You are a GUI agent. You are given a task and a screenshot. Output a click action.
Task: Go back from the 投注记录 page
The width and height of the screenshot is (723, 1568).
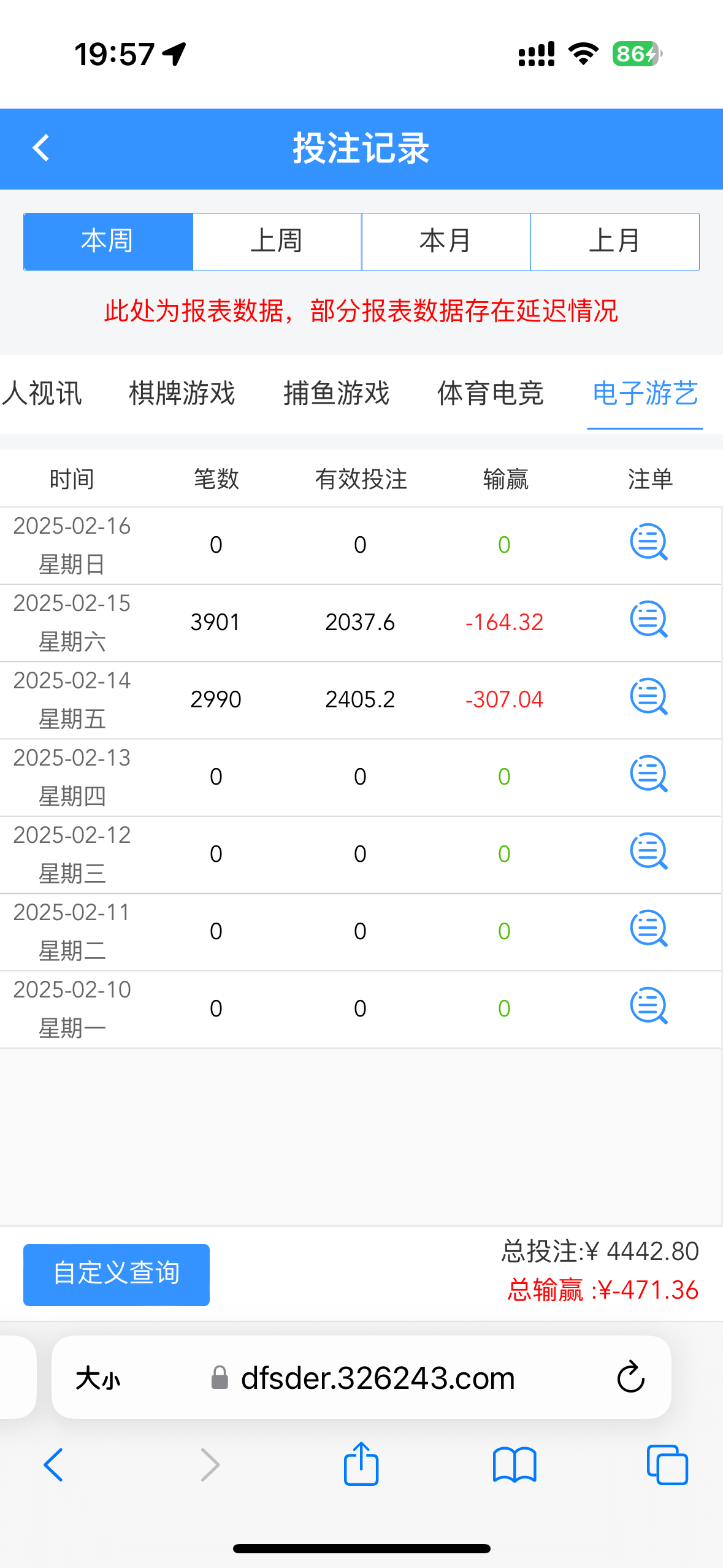(x=41, y=148)
